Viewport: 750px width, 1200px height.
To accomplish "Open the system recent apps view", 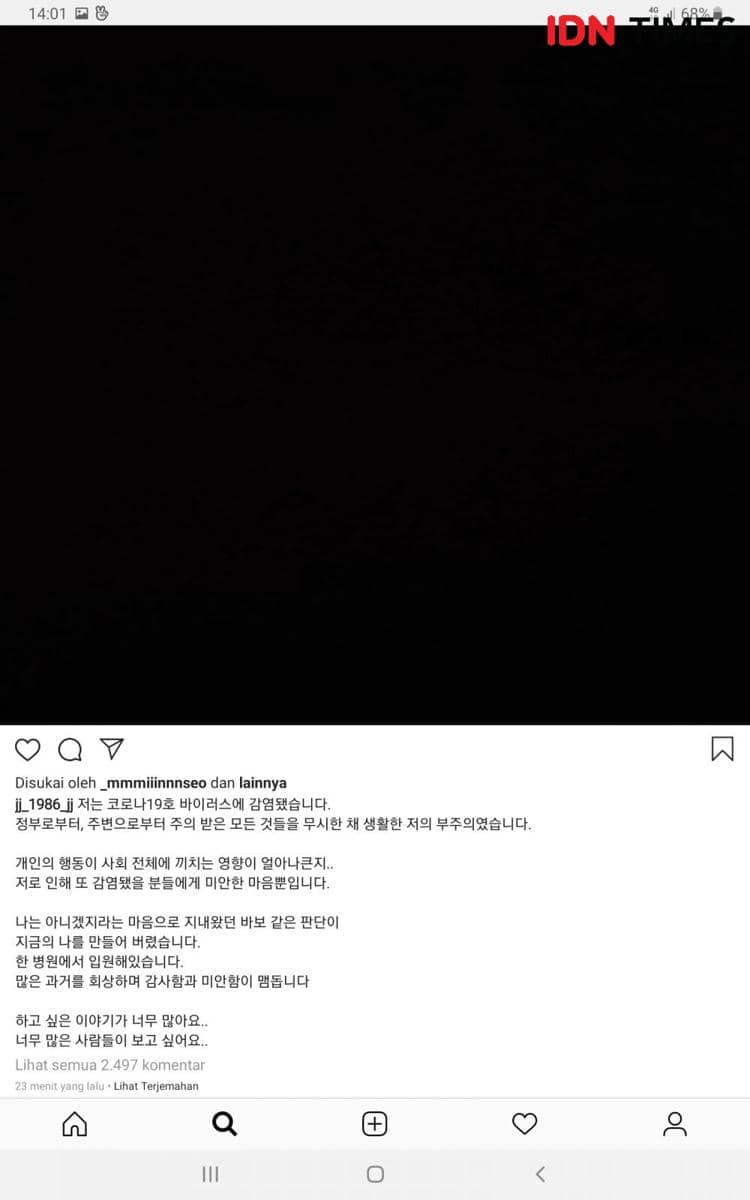I will coord(210,1174).
